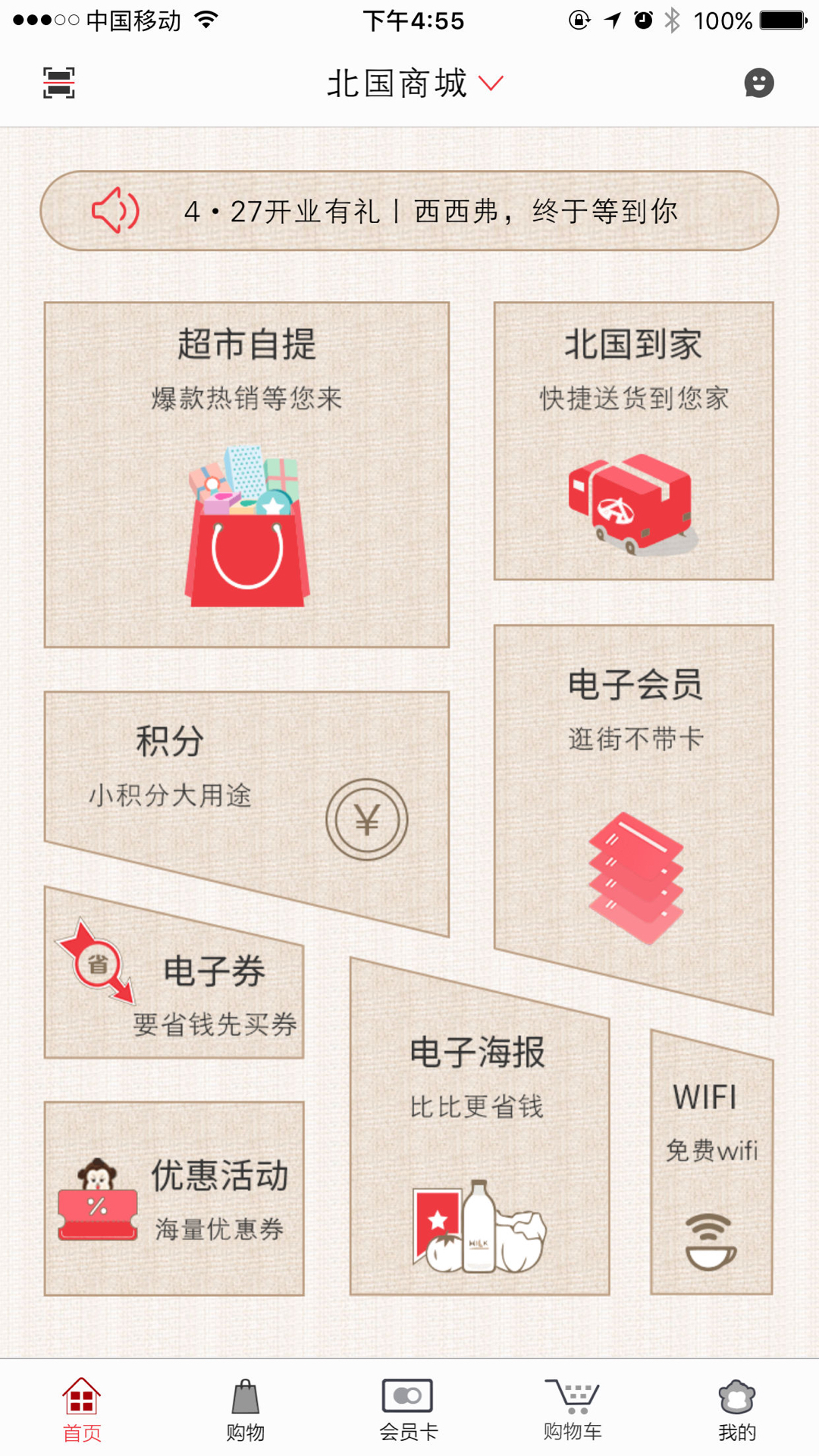
Task: Open the 优惠活动 promotions tile
Action: (x=174, y=1198)
